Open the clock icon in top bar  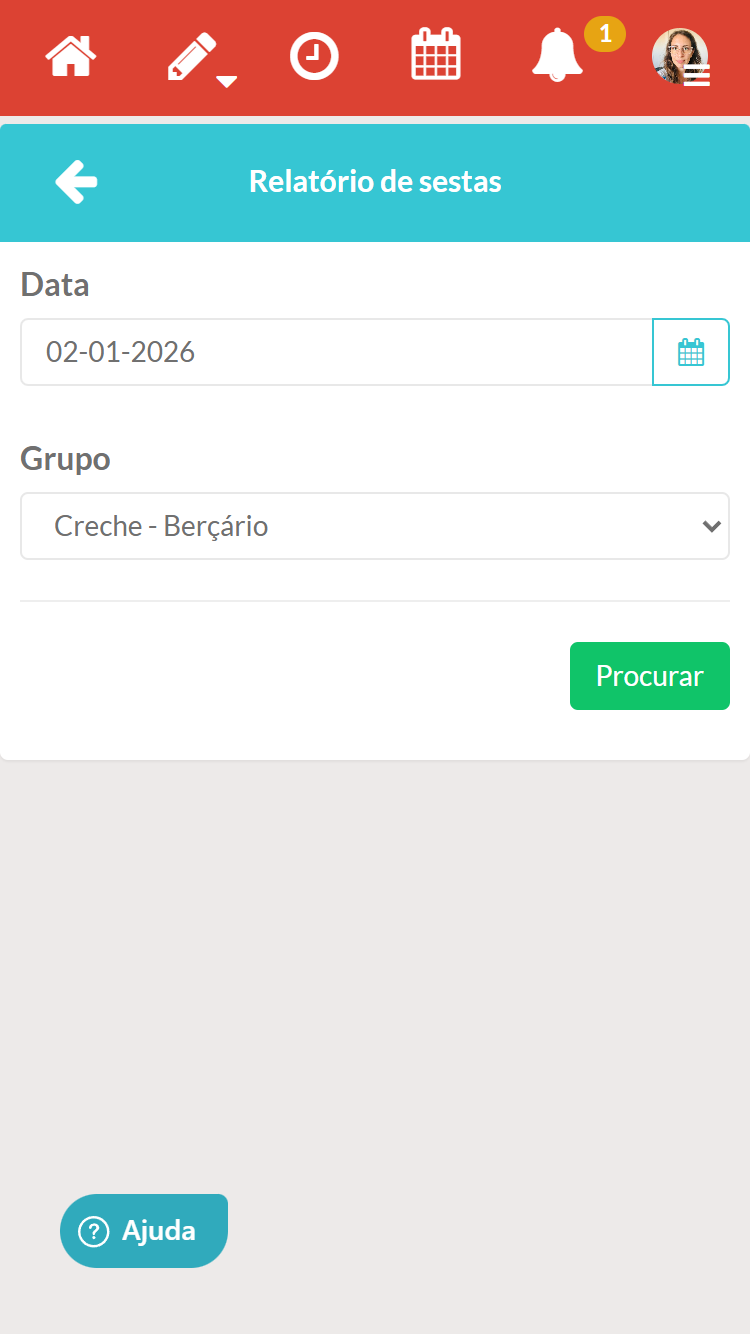click(x=314, y=56)
